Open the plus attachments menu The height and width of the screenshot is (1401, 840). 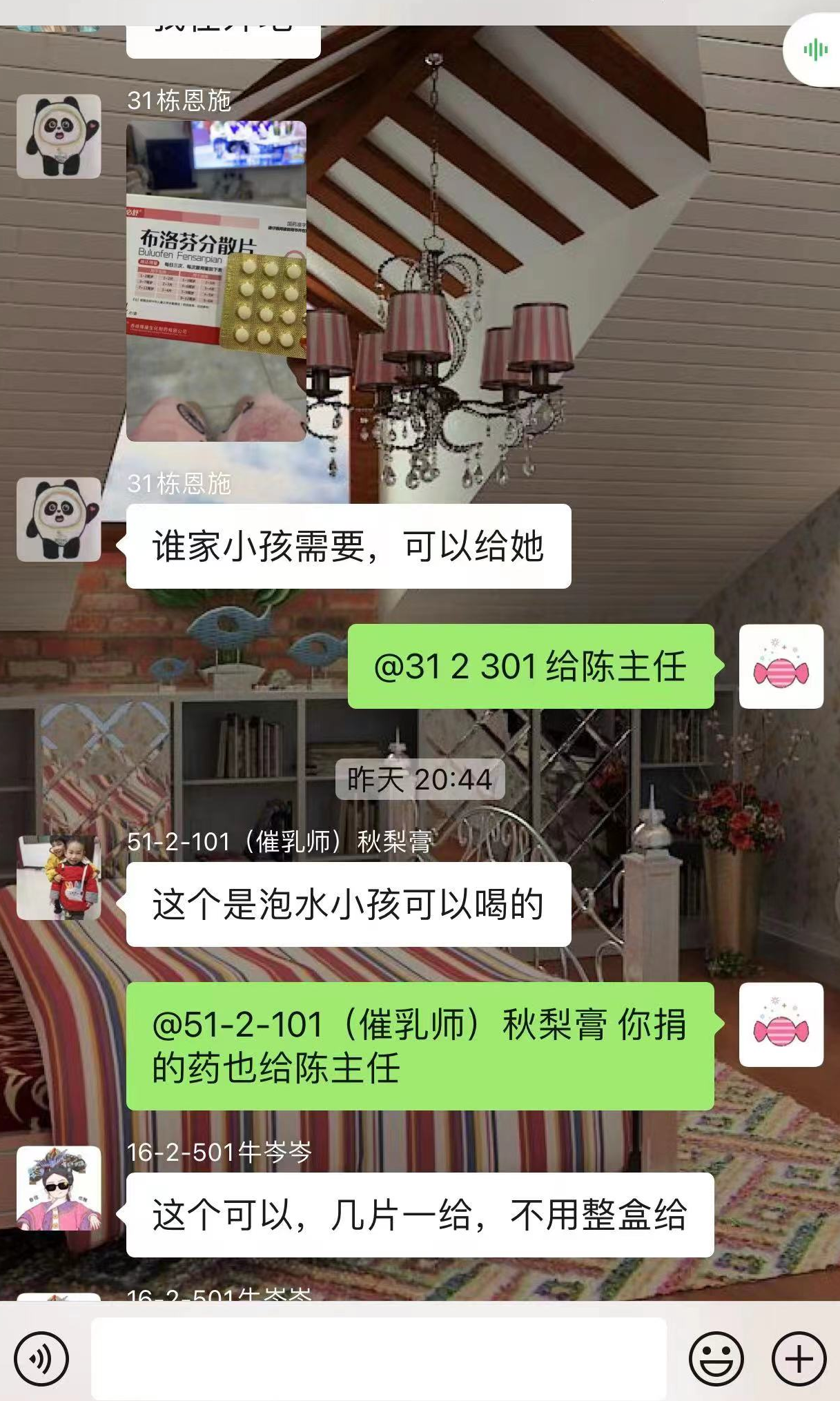click(x=799, y=1358)
